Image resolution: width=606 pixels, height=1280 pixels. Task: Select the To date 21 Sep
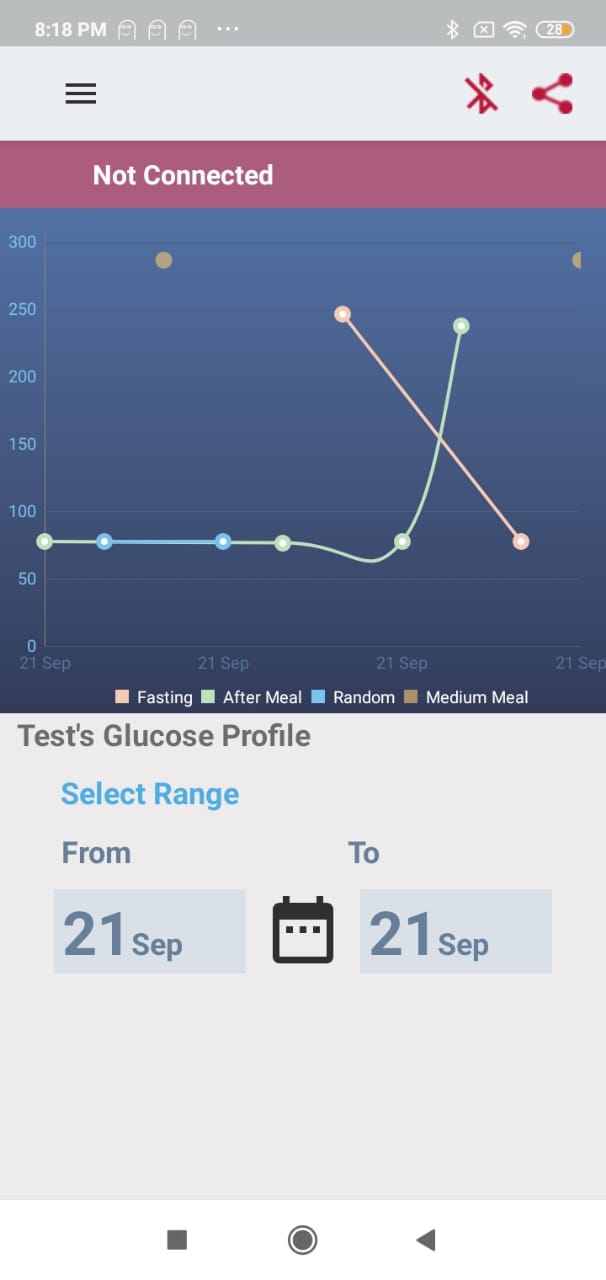coord(455,931)
